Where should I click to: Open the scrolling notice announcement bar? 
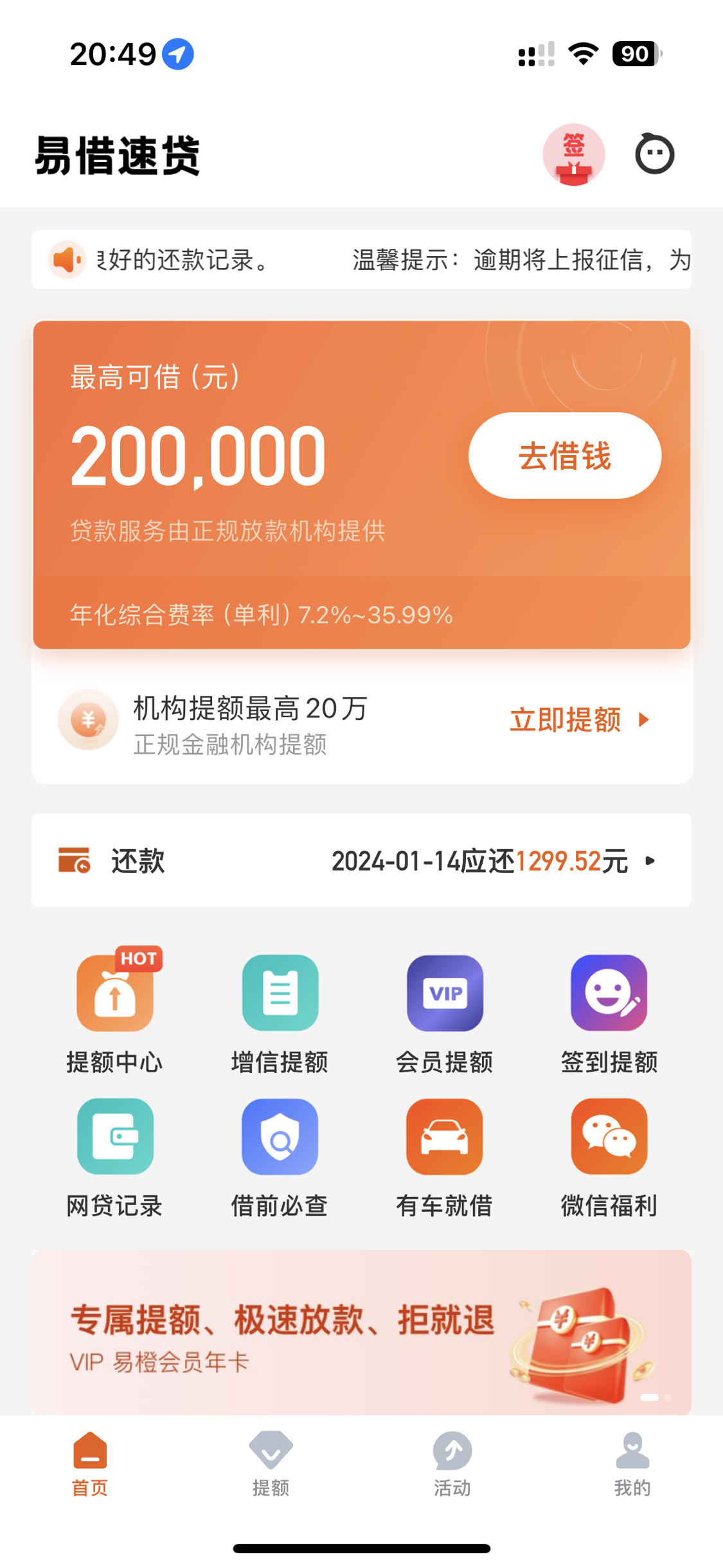361,260
